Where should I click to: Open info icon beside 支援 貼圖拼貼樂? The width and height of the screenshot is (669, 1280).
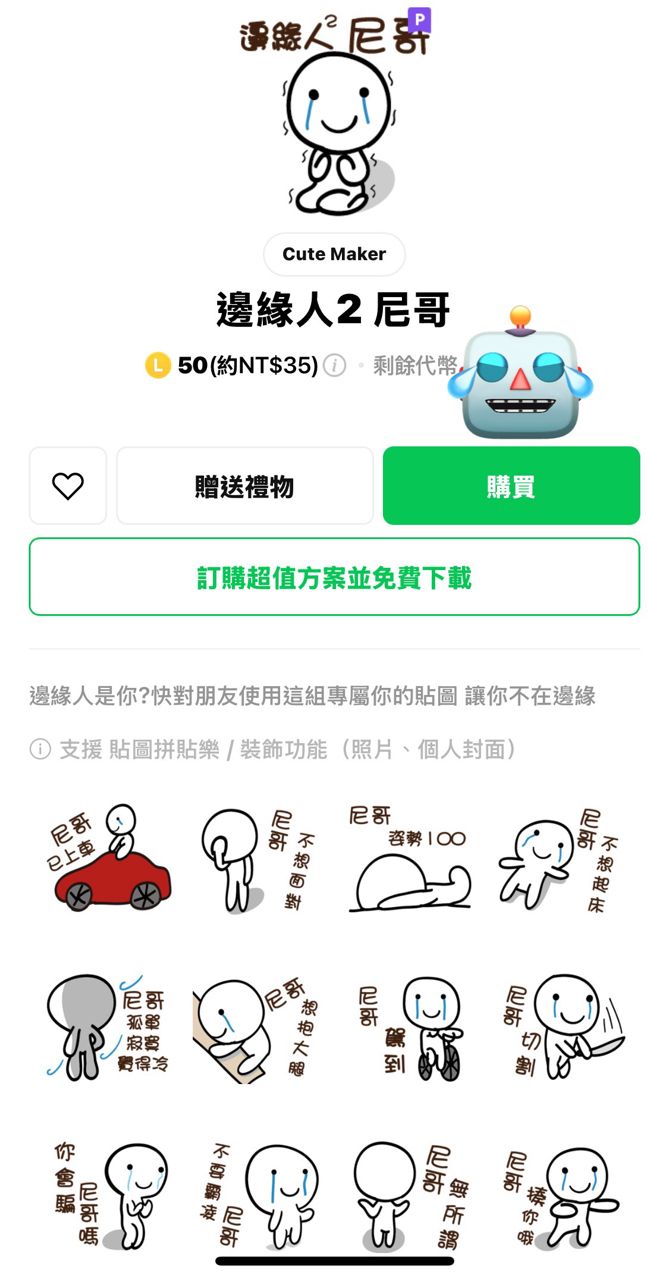click(x=40, y=749)
